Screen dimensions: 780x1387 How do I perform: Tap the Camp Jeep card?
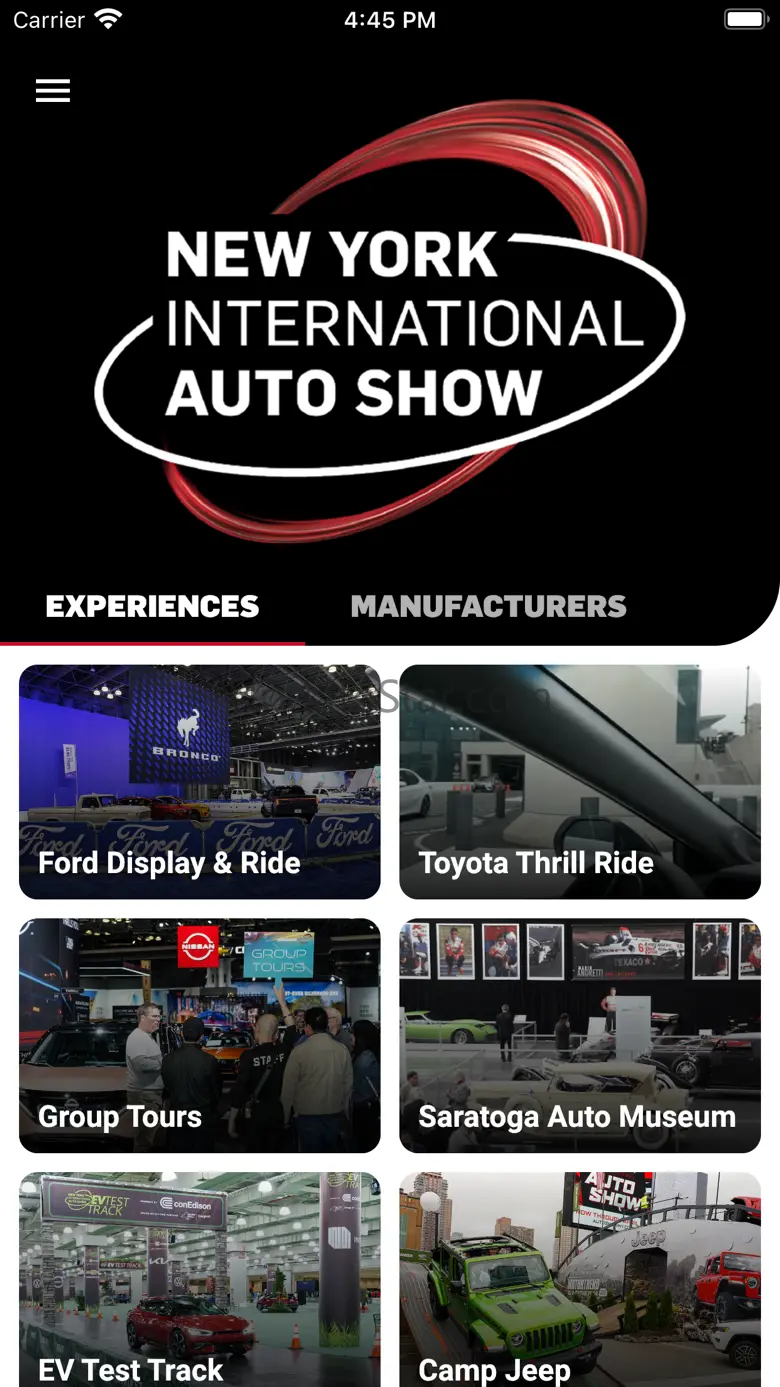coord(580,1279)
